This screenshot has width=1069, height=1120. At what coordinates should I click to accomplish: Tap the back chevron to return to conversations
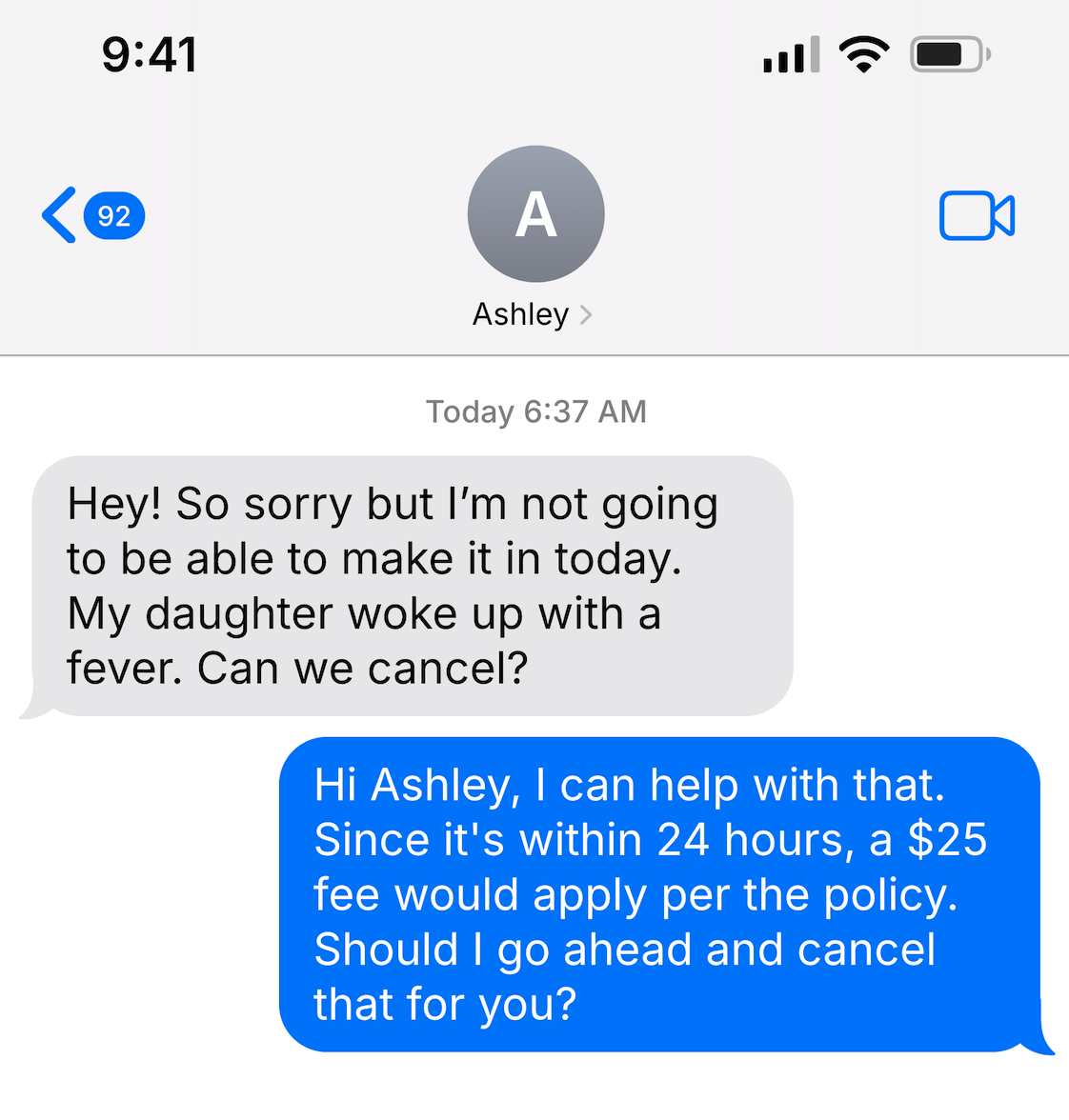tap(57, 215)
